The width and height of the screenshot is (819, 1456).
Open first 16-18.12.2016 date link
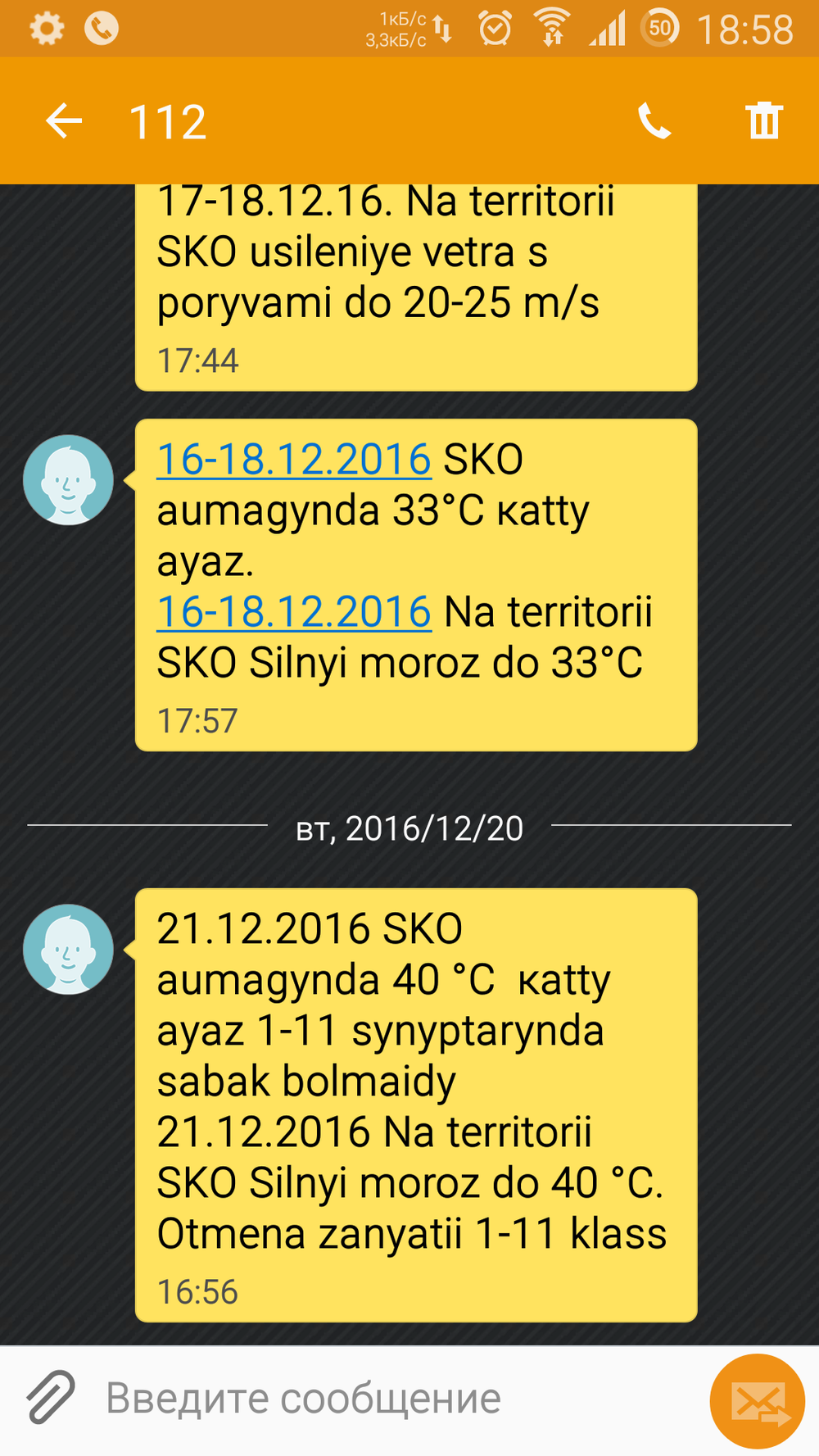[x=293, y=459]
